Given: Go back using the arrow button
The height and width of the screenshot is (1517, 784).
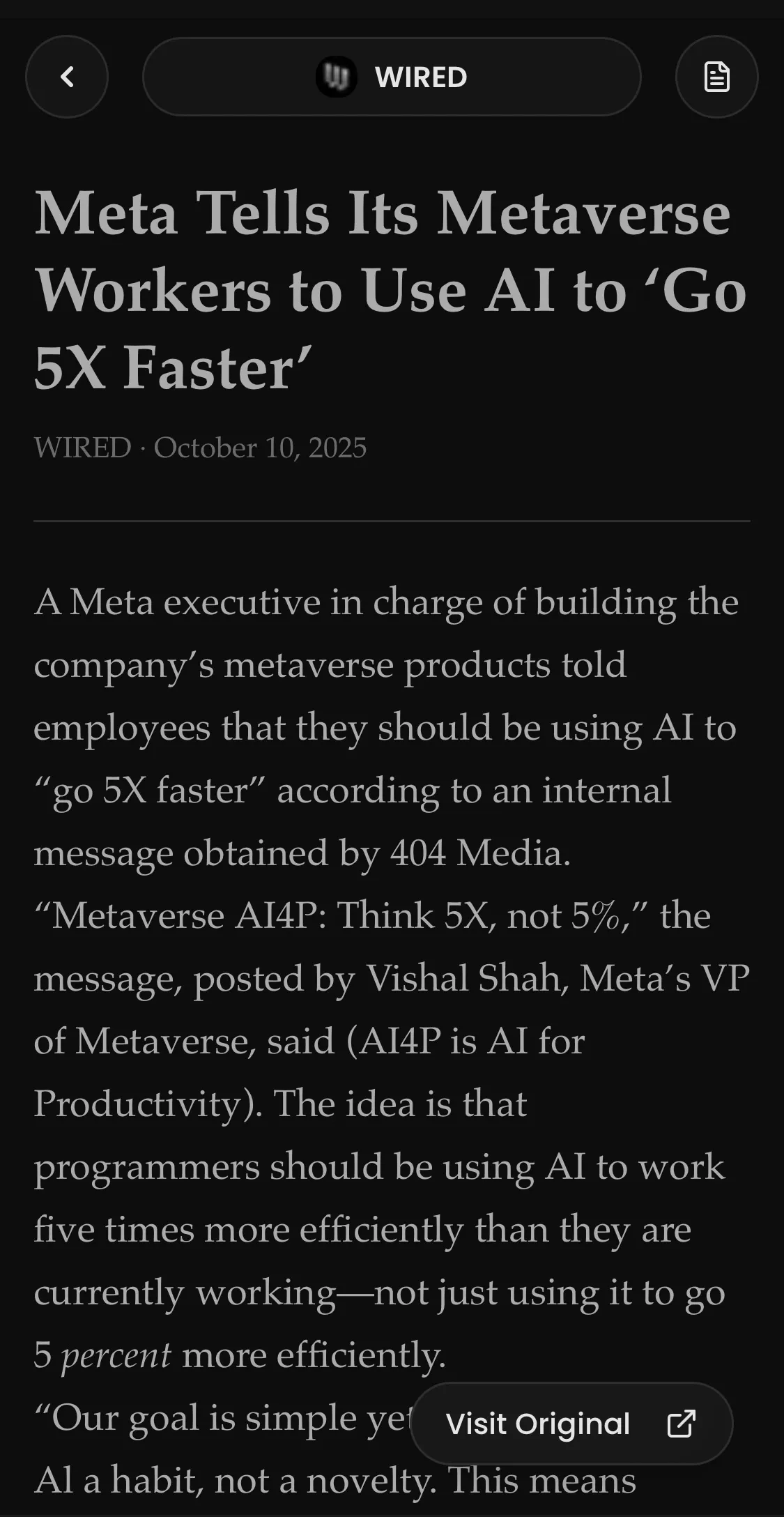Looking at the screenshot, I should [67, 77].
